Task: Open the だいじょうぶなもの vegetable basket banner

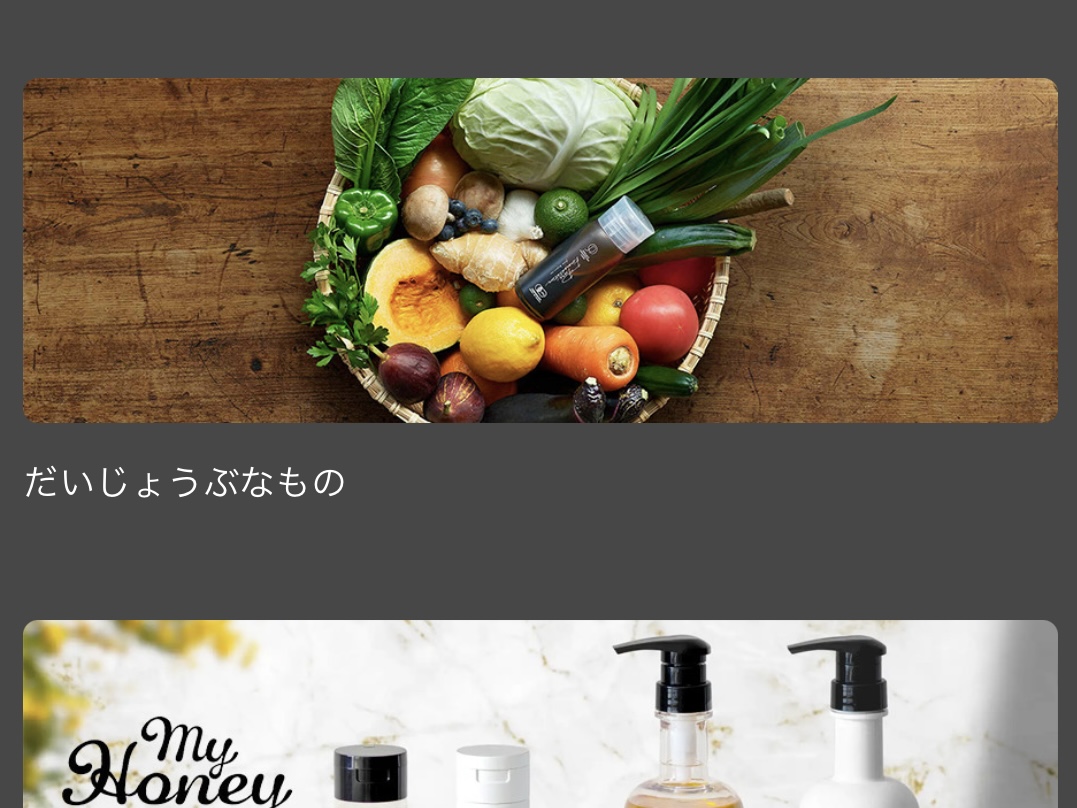Action: 540,250
